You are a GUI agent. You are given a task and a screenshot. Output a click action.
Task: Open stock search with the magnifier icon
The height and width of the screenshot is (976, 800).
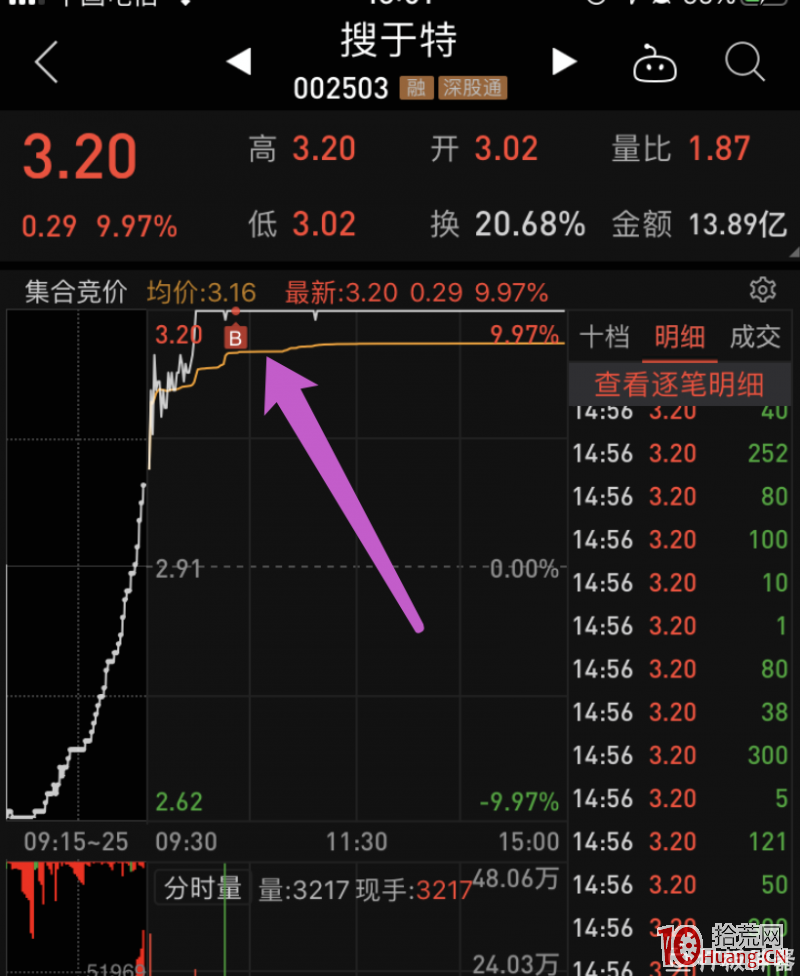tap(744, 62)
